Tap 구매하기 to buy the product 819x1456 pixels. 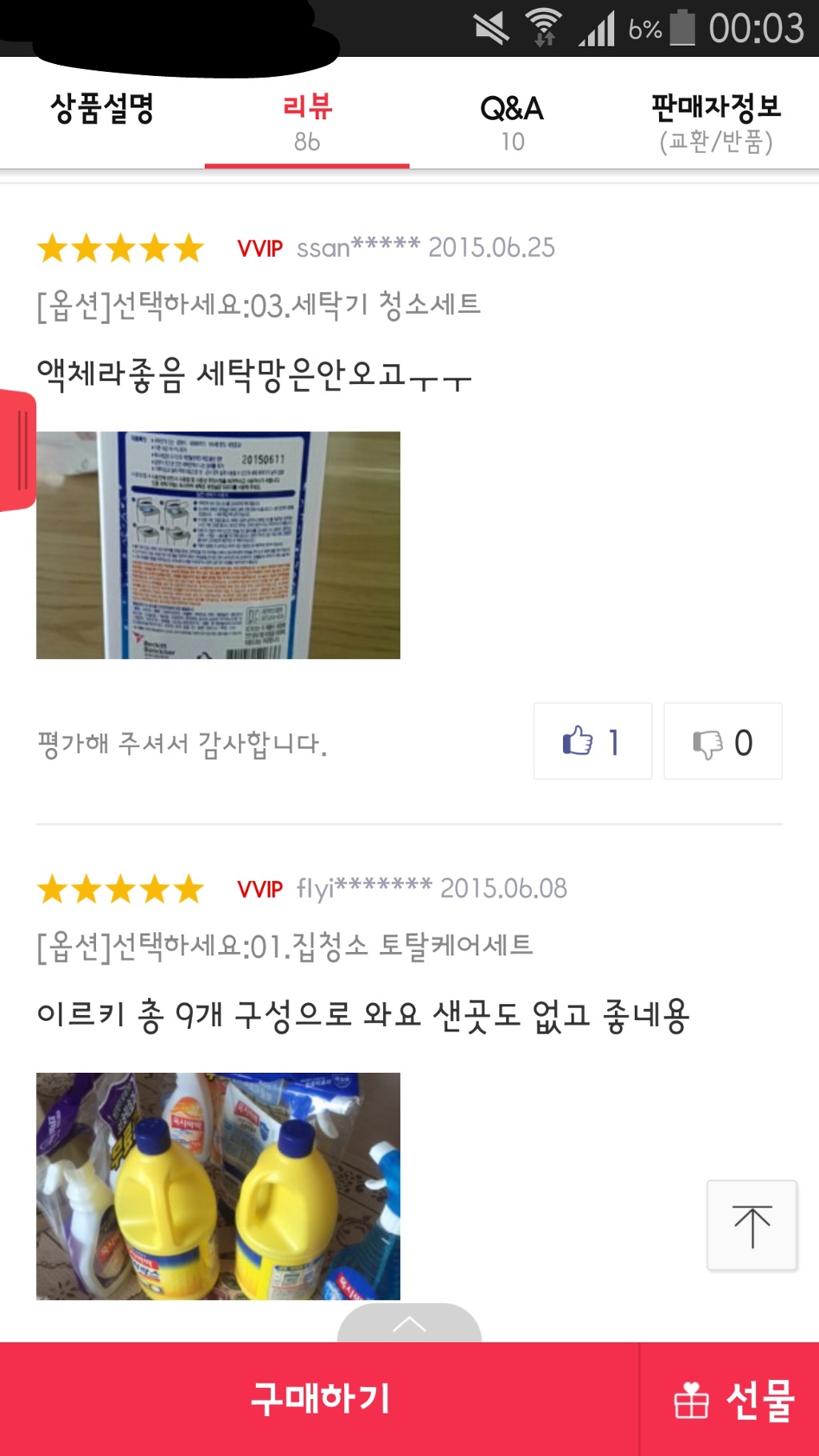point(320,1398)
